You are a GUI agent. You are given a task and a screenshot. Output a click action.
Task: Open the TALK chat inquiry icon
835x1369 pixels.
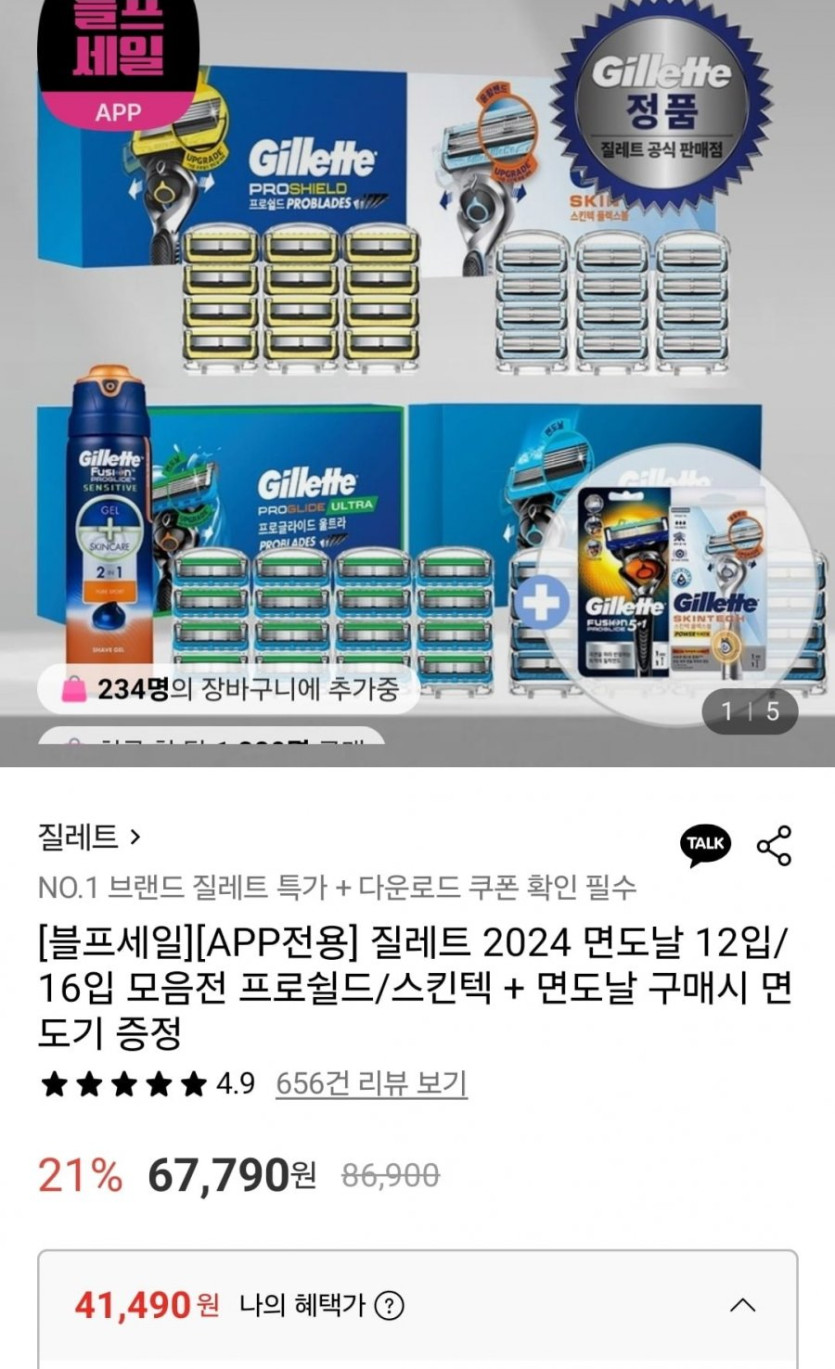pyautogui.click(x=706, y=845)
